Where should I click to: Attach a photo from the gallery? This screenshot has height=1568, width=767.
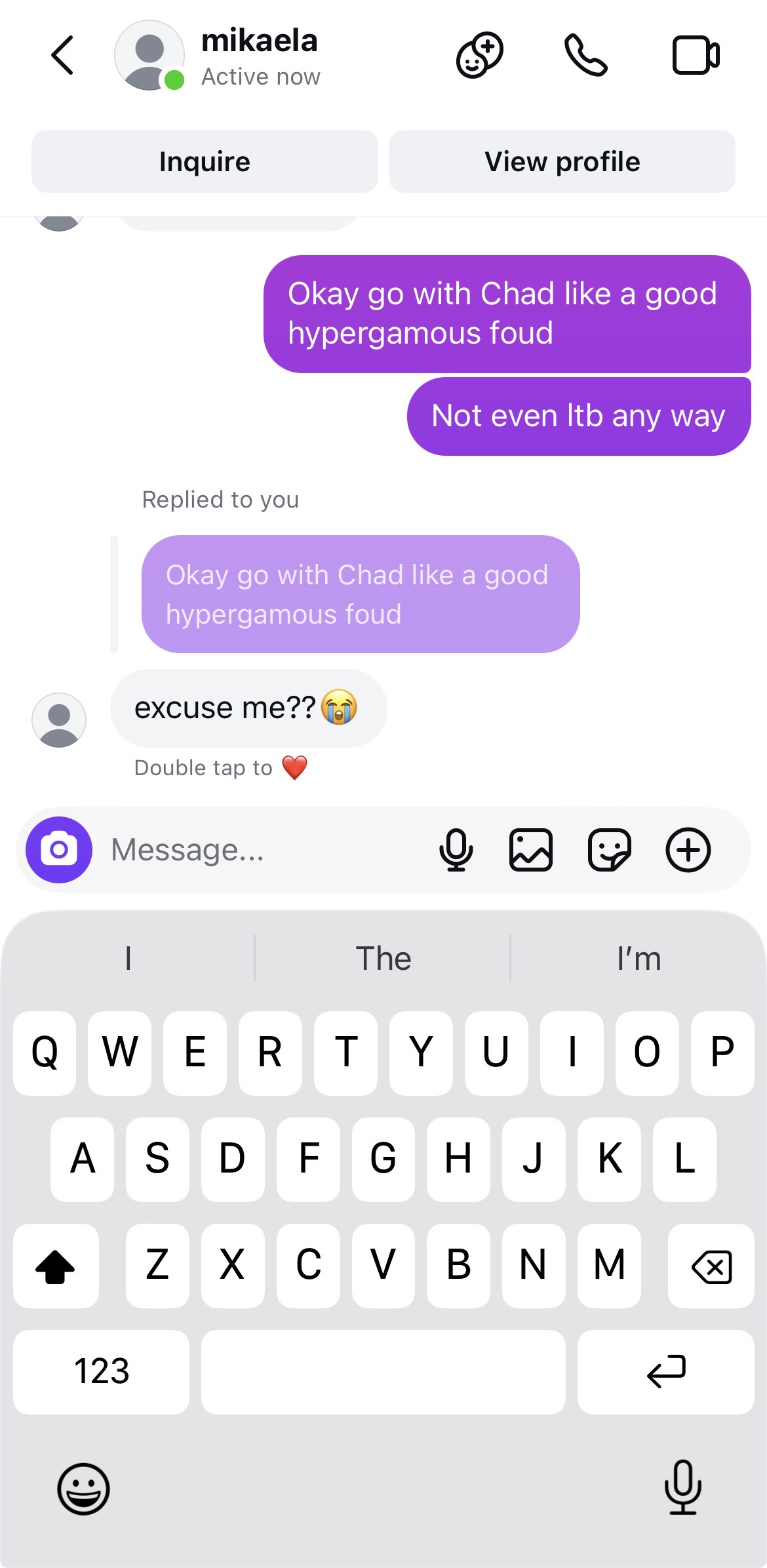click(531, 850)
